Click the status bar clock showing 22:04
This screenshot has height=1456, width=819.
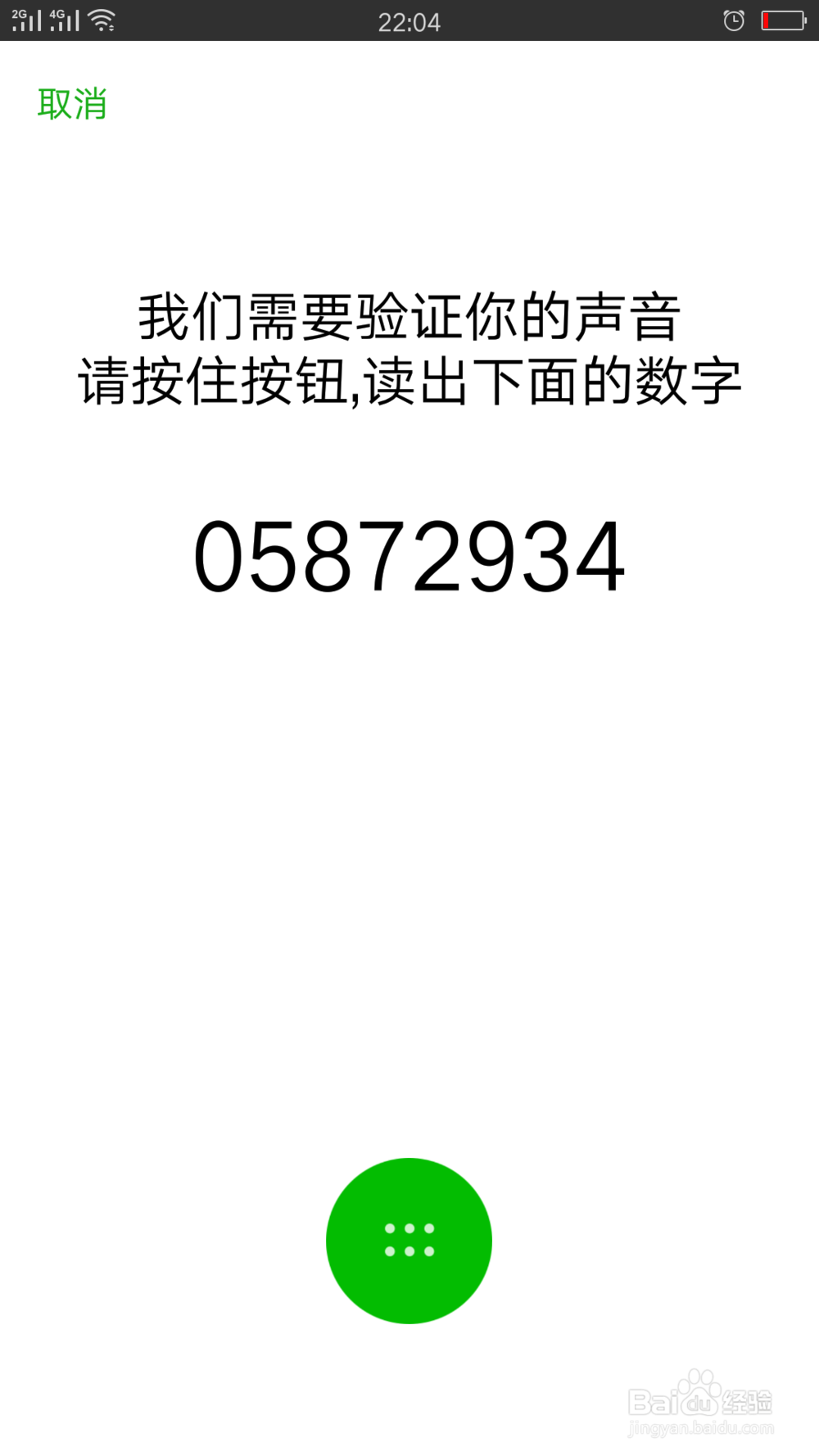click(x=409, y=21)
